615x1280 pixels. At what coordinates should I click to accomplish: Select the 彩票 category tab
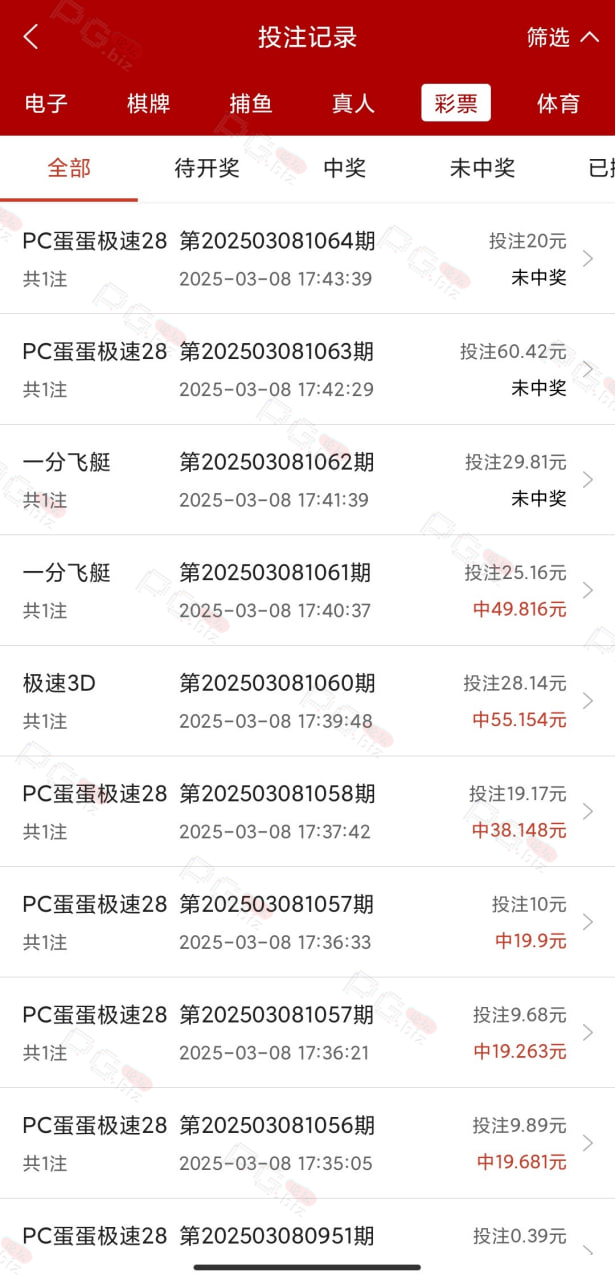[456, 103]
